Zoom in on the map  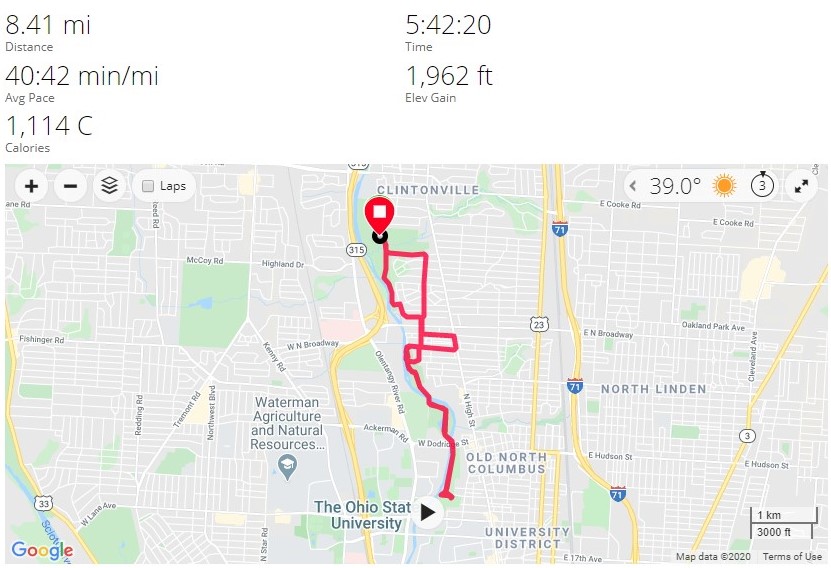point(31,186)
